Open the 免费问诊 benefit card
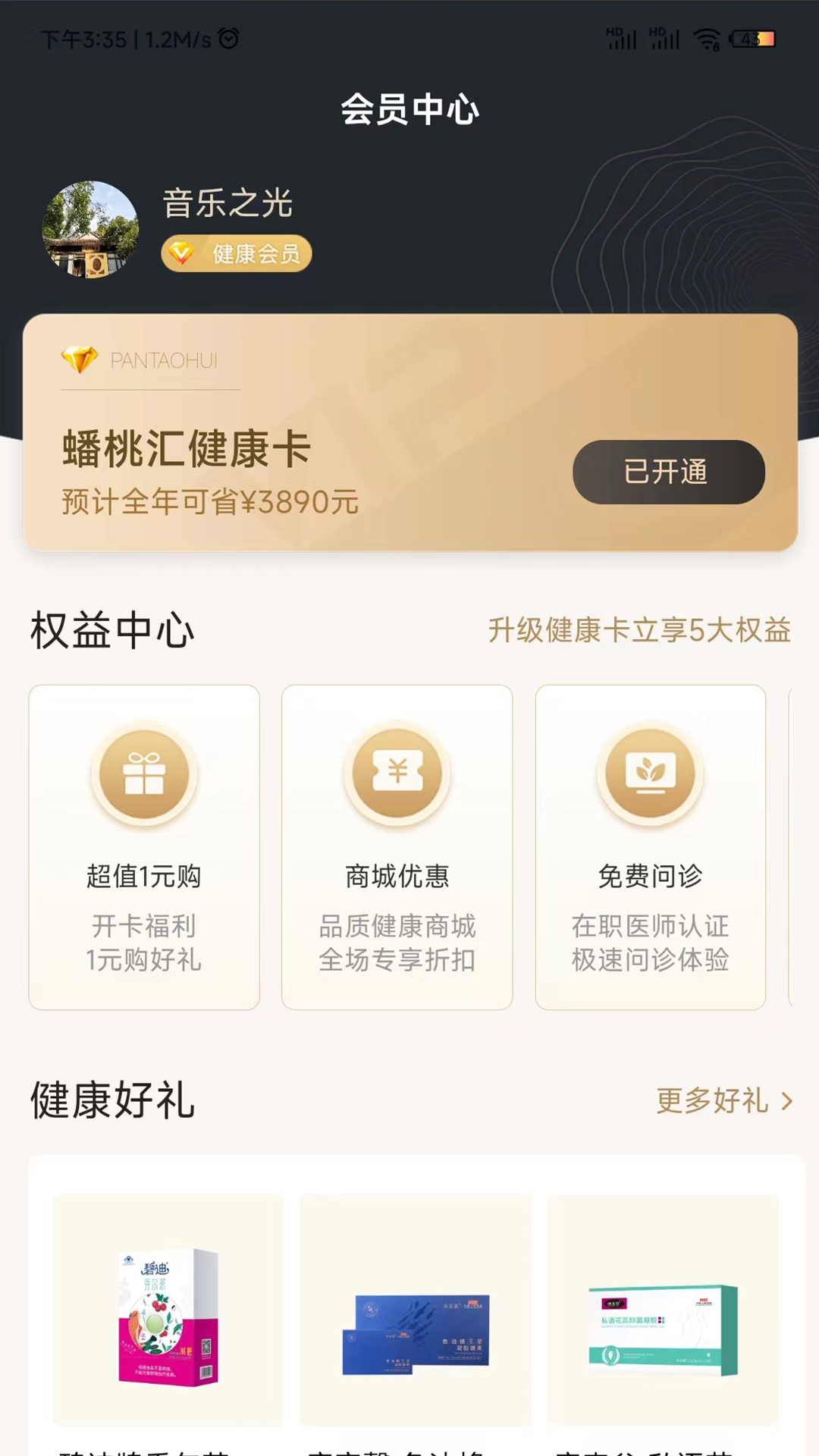Viewport: 819px width, 1456px height. point(650,846)
